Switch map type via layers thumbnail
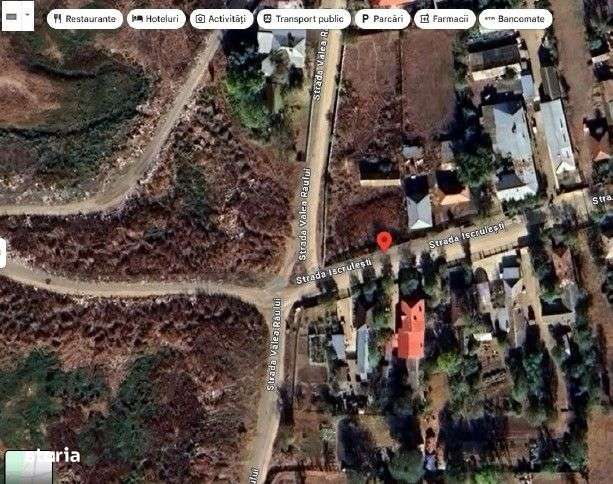 point(28,467)
